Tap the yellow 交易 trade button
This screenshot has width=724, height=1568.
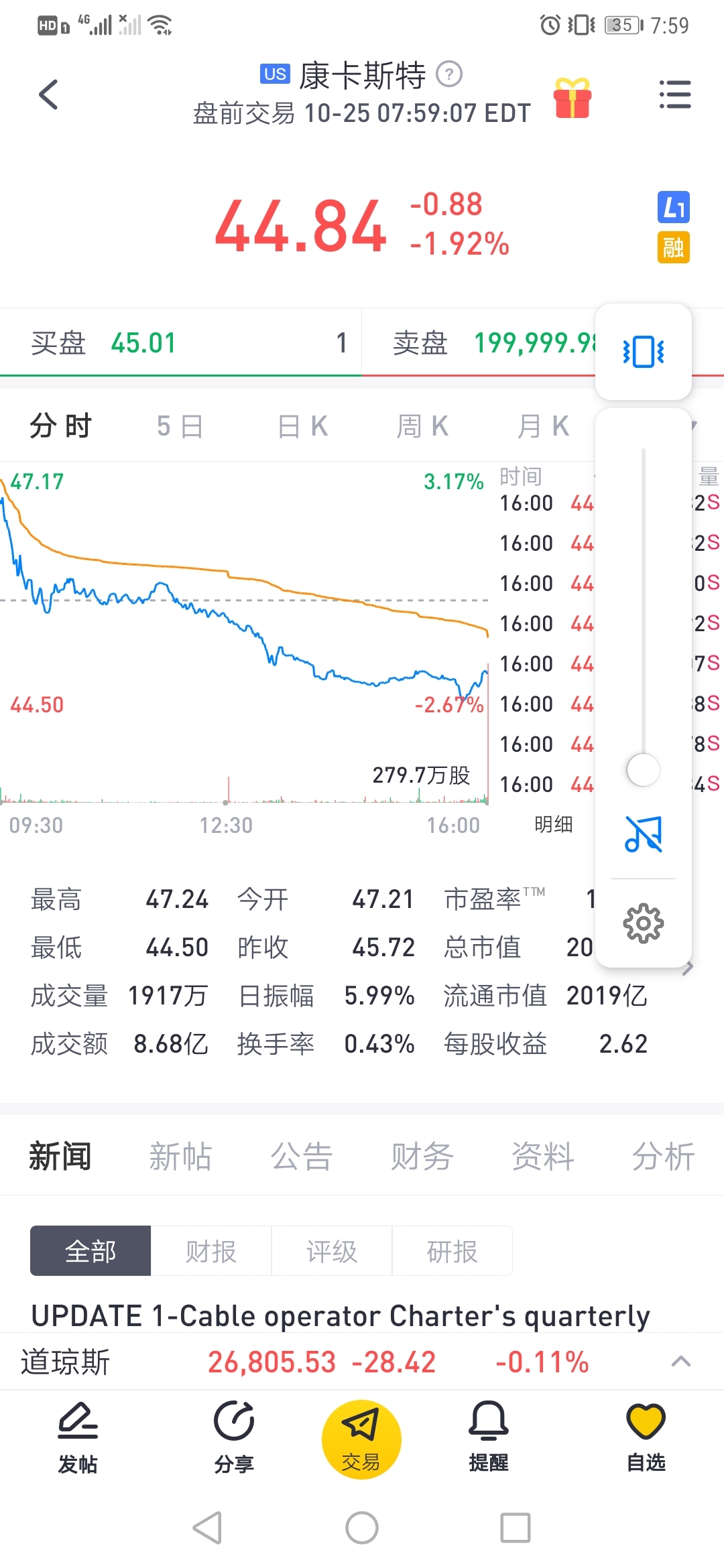361,1439
